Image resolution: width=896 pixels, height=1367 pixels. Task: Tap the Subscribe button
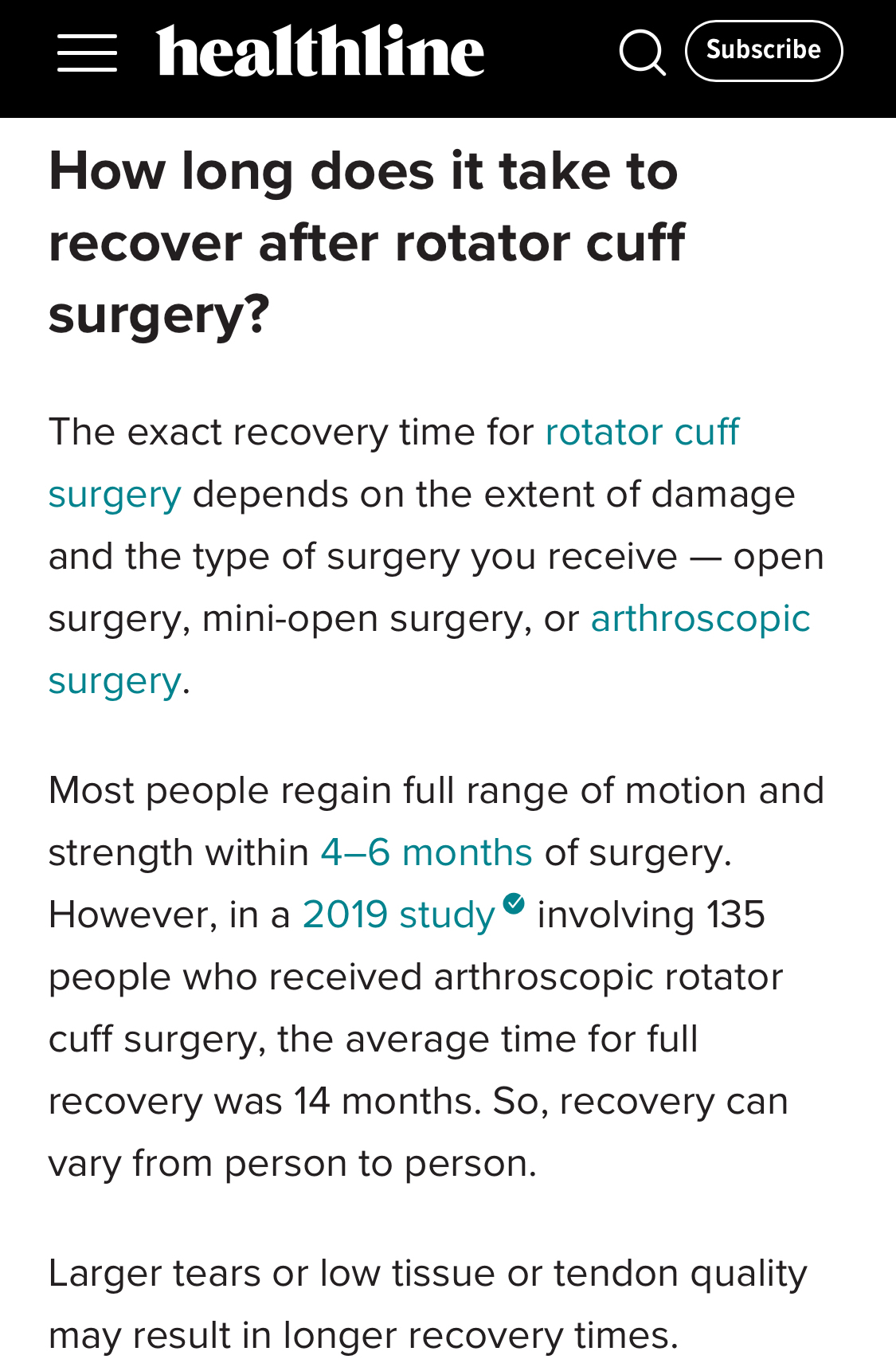(x=763, y=51)
